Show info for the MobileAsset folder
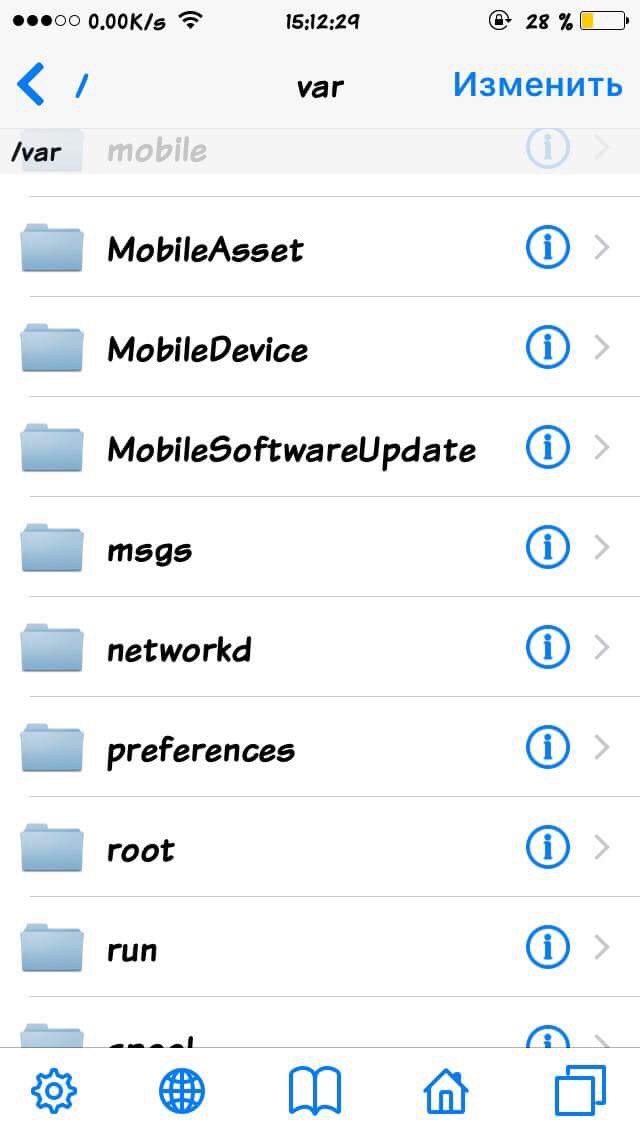This screenshot has height=1136, width=640. (547, 247)
